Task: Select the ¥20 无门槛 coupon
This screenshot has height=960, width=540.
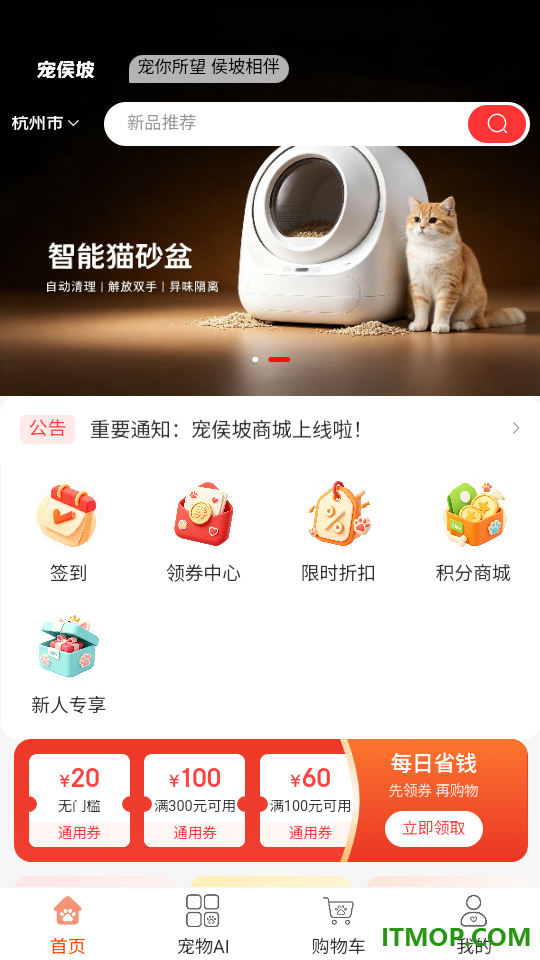Action: [x=80, y=800]
